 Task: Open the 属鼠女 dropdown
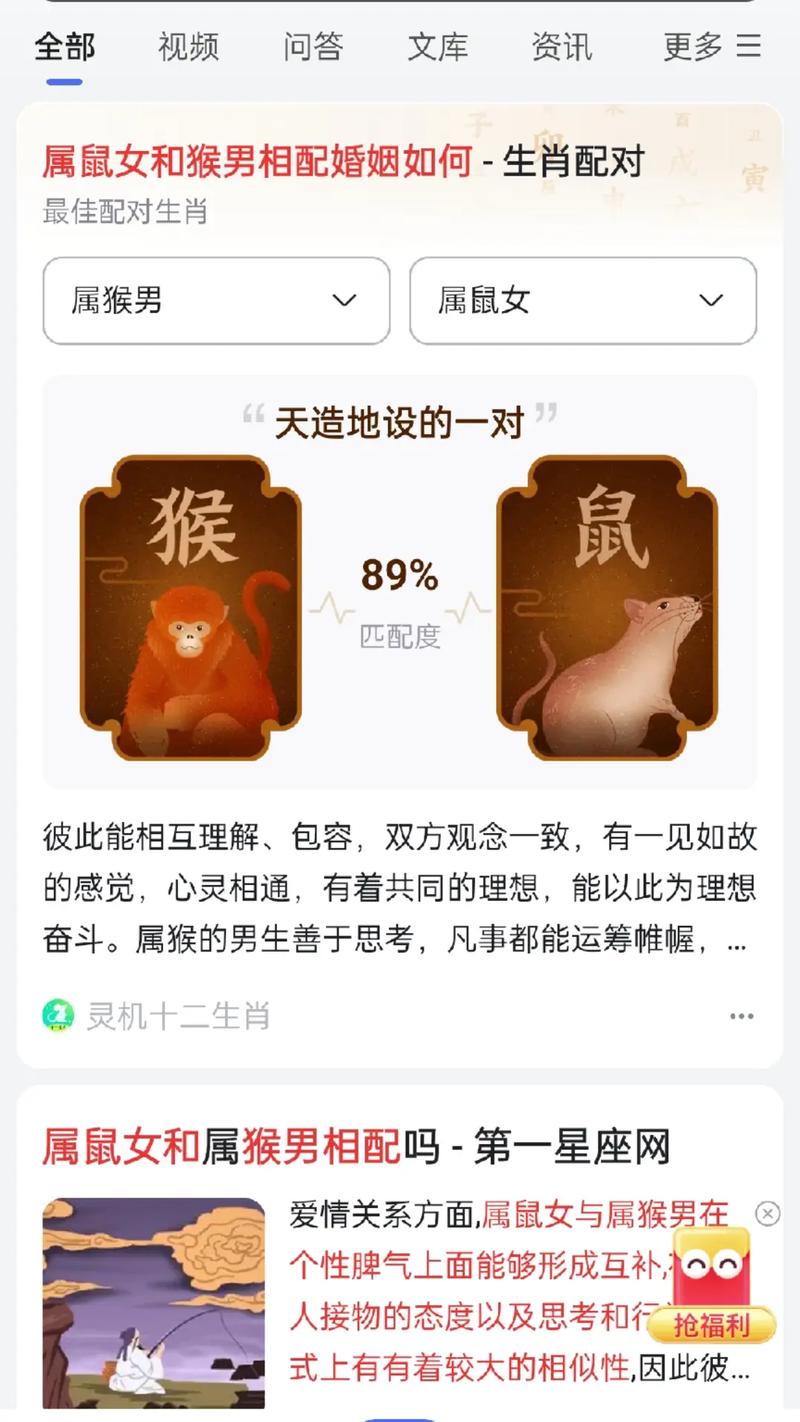(583, 300)
